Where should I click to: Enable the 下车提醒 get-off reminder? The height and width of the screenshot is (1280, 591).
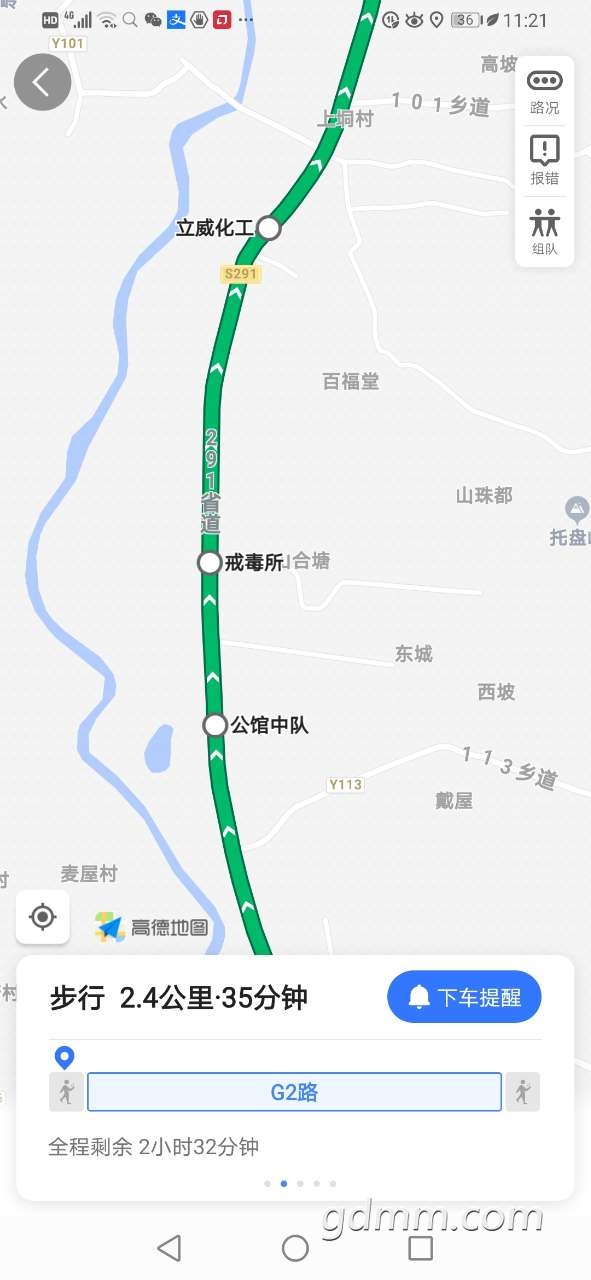(464, 997)
